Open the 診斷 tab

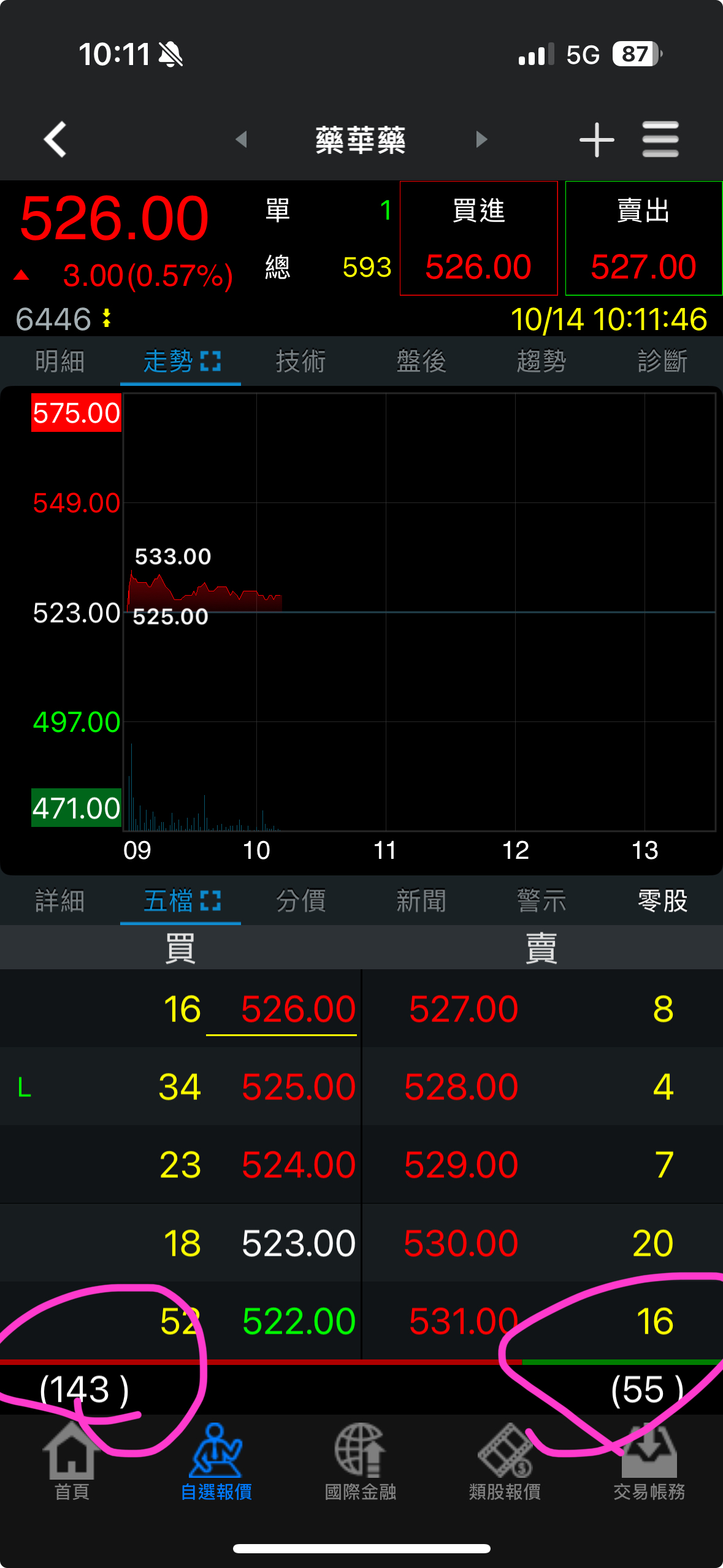pyautogui.click(x=662, y=361)
